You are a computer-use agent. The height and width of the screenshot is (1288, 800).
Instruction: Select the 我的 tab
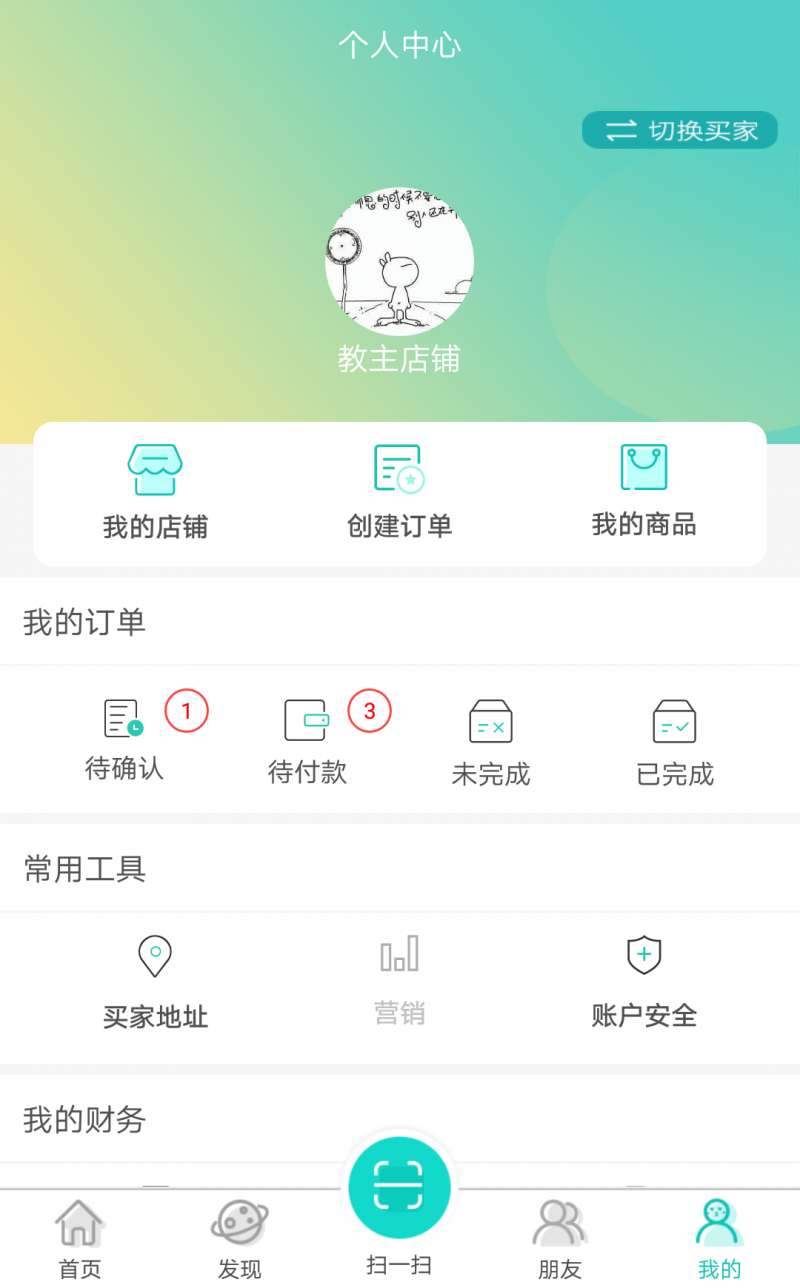pyautogui.click(x=719, y=1239)
